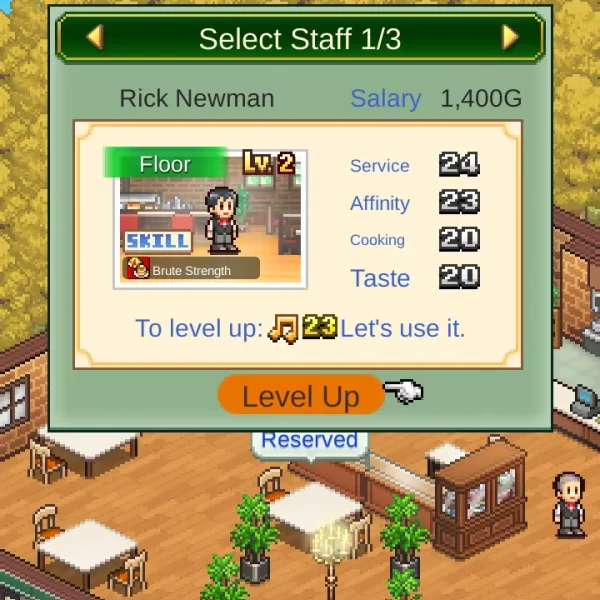
Task: Tap the Level Up button
Action: pos(300,396)
